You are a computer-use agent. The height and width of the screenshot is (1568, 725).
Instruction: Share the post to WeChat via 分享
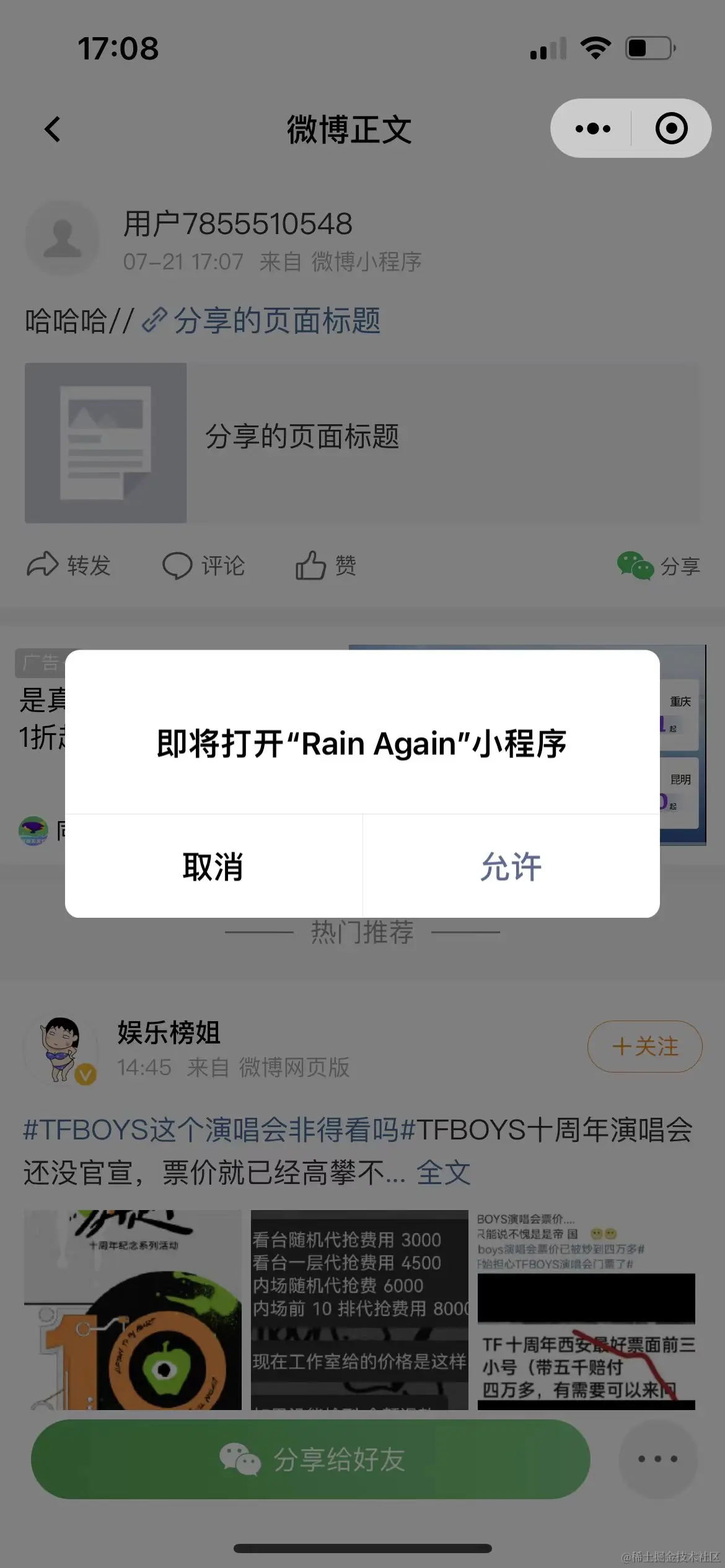(659, 565)
